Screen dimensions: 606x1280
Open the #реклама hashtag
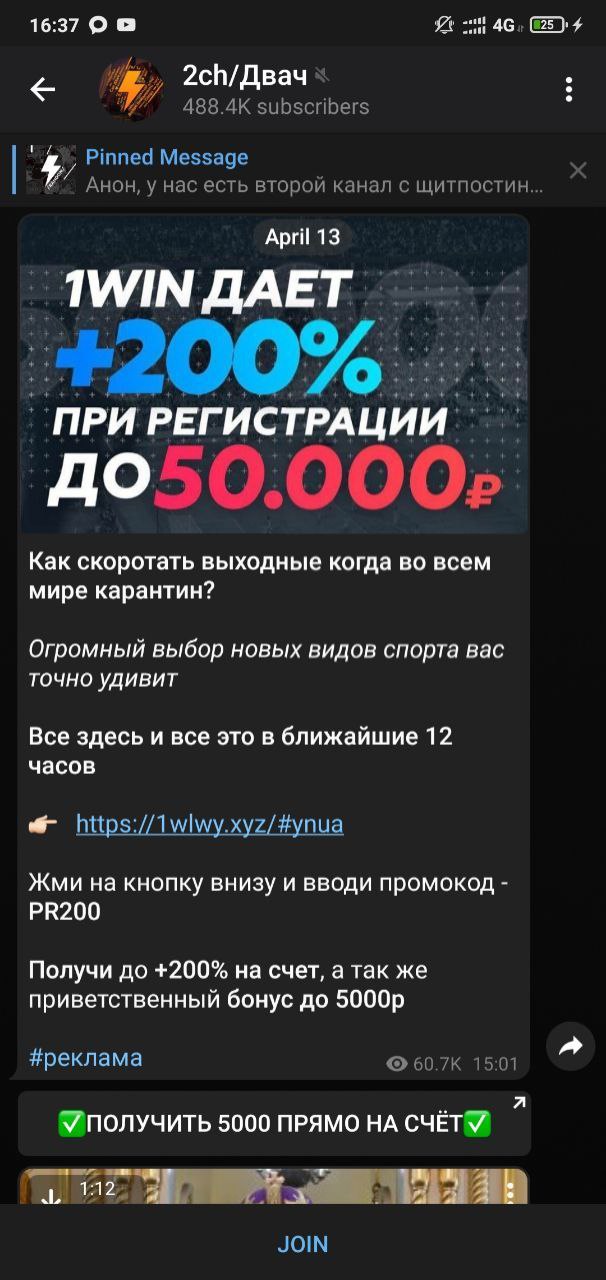[x=86, y=1057]
